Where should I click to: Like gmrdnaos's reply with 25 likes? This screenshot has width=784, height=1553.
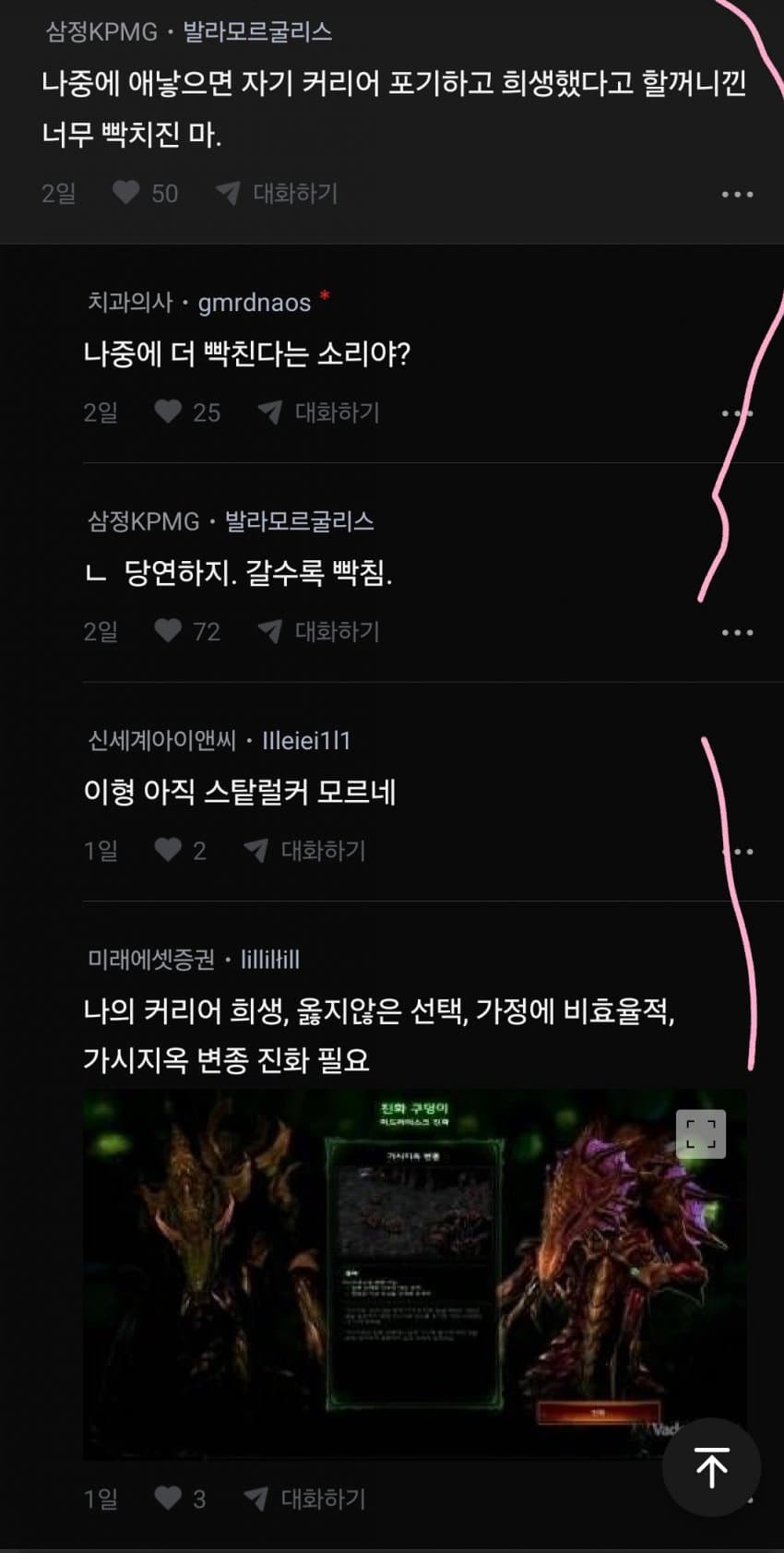coord(168,412)
